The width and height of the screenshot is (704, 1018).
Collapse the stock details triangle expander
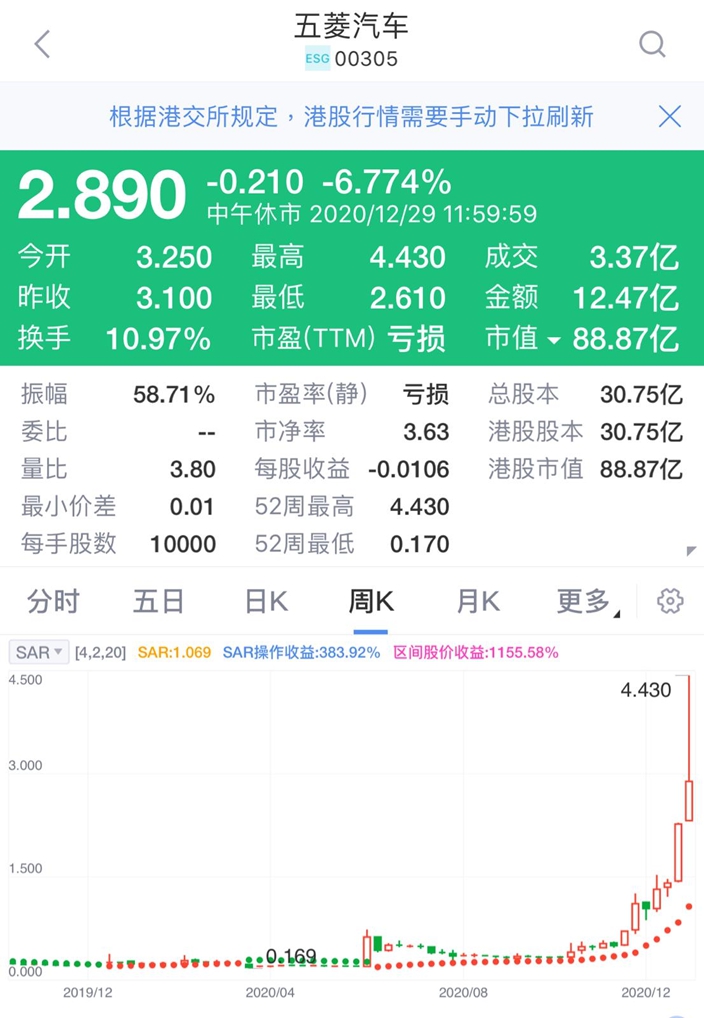691,551
